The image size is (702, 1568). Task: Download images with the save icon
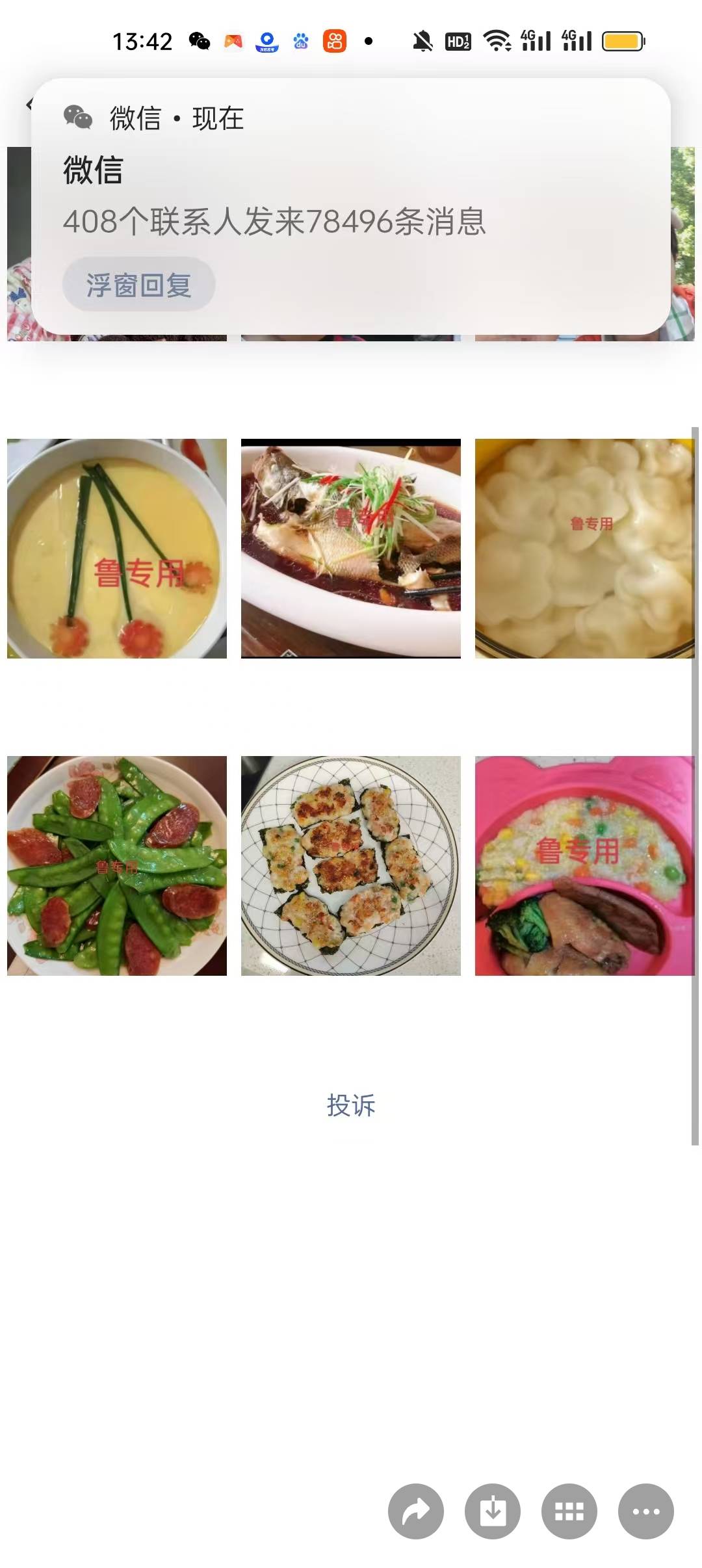click(493, 1511)
